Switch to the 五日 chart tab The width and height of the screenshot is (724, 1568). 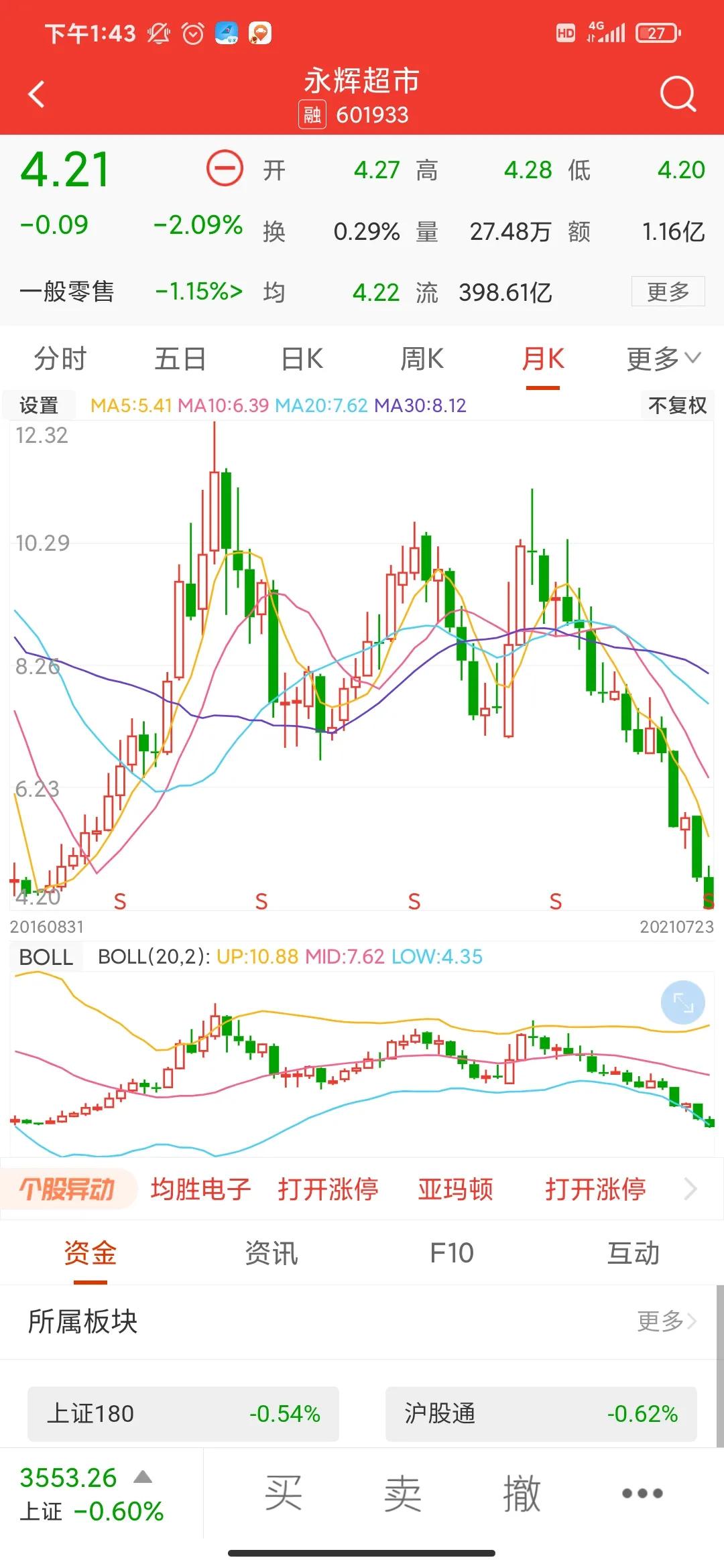(180, 359)
